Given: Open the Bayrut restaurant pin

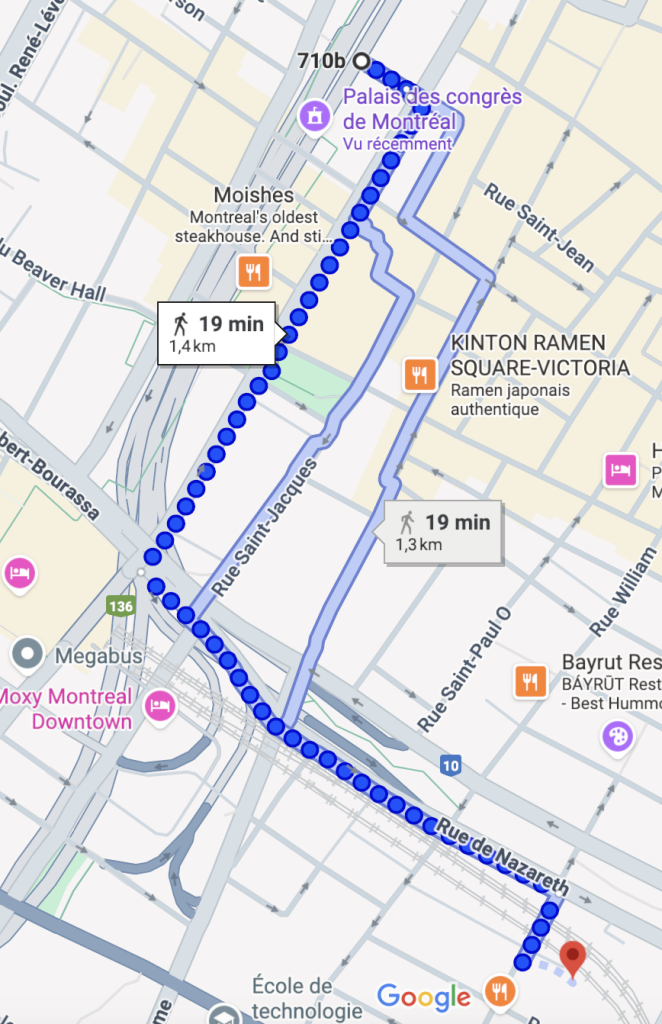Looking at the screenshot, I should [529, 681].
